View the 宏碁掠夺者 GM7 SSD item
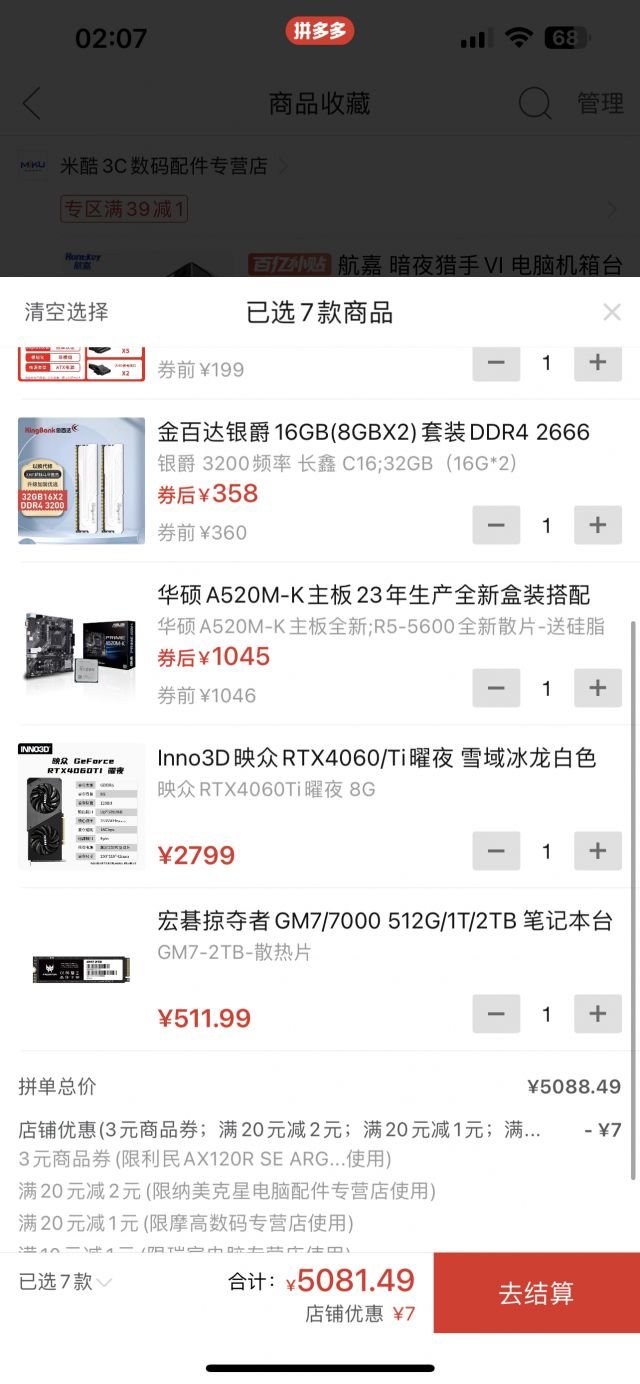This screenshot has height=1384, width=640. (x=384, y=921)
